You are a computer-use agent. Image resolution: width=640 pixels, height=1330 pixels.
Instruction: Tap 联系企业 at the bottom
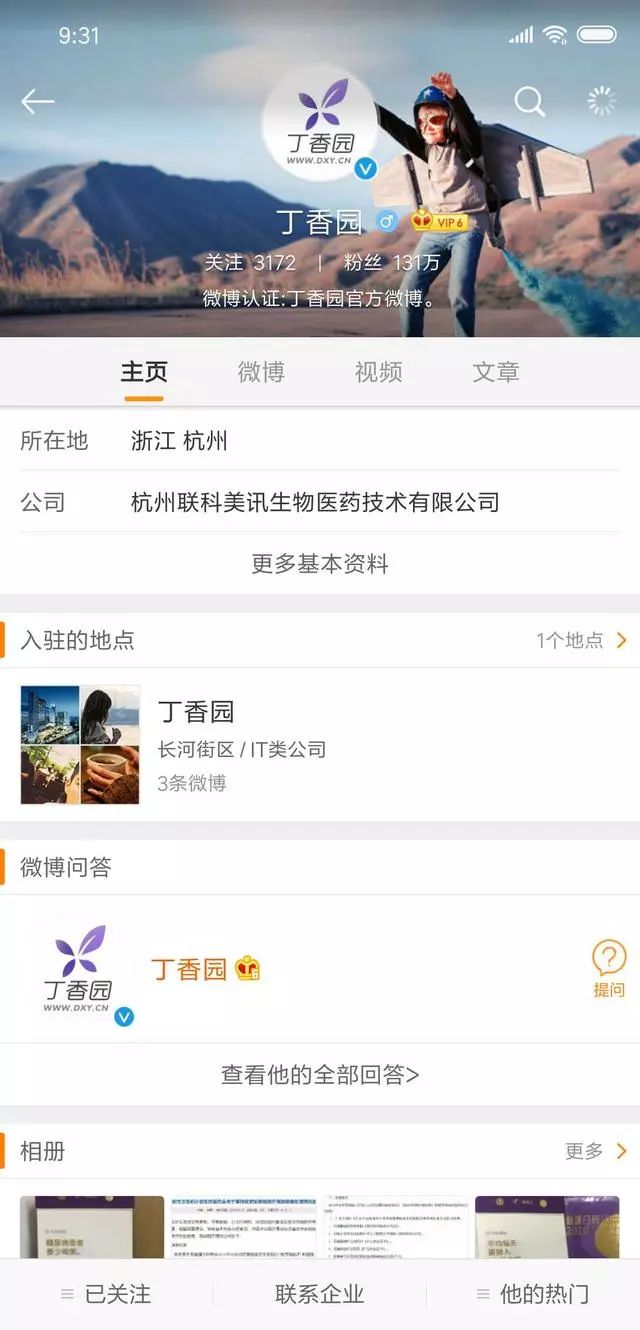point(320,1294)
